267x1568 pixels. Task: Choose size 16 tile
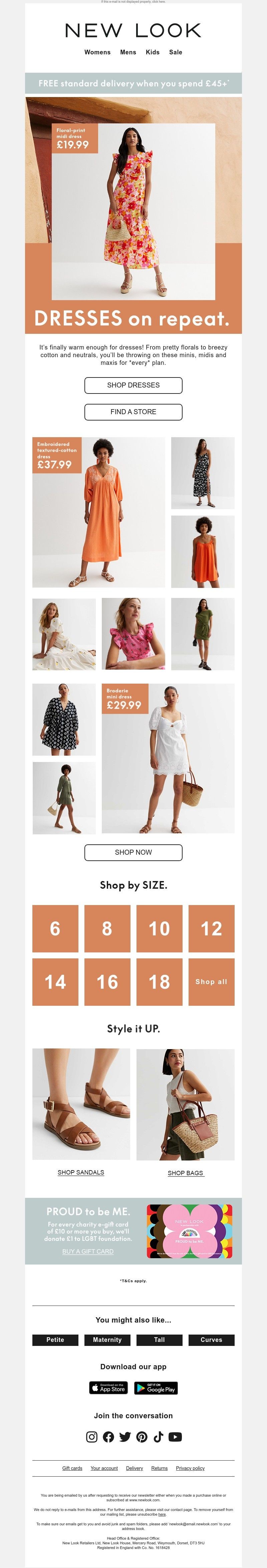pyautogui.click(x=107, y=981)
